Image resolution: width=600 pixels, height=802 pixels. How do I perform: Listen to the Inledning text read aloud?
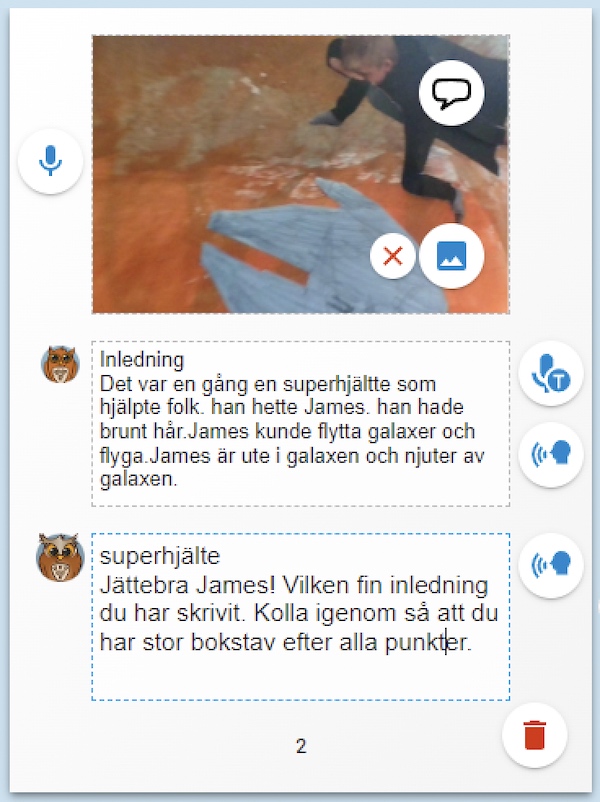(551, 454)
